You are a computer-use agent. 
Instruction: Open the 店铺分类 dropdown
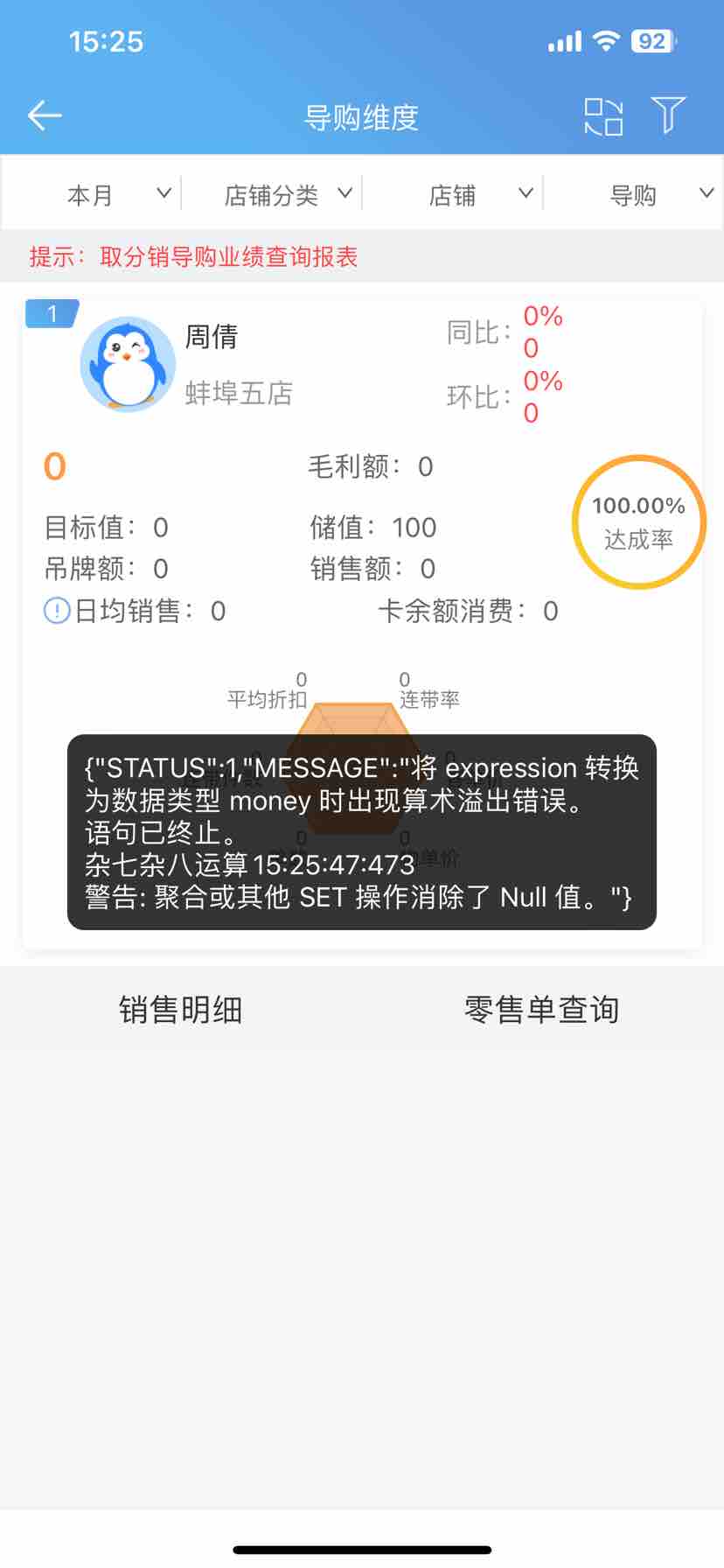[x=288, y=194]
